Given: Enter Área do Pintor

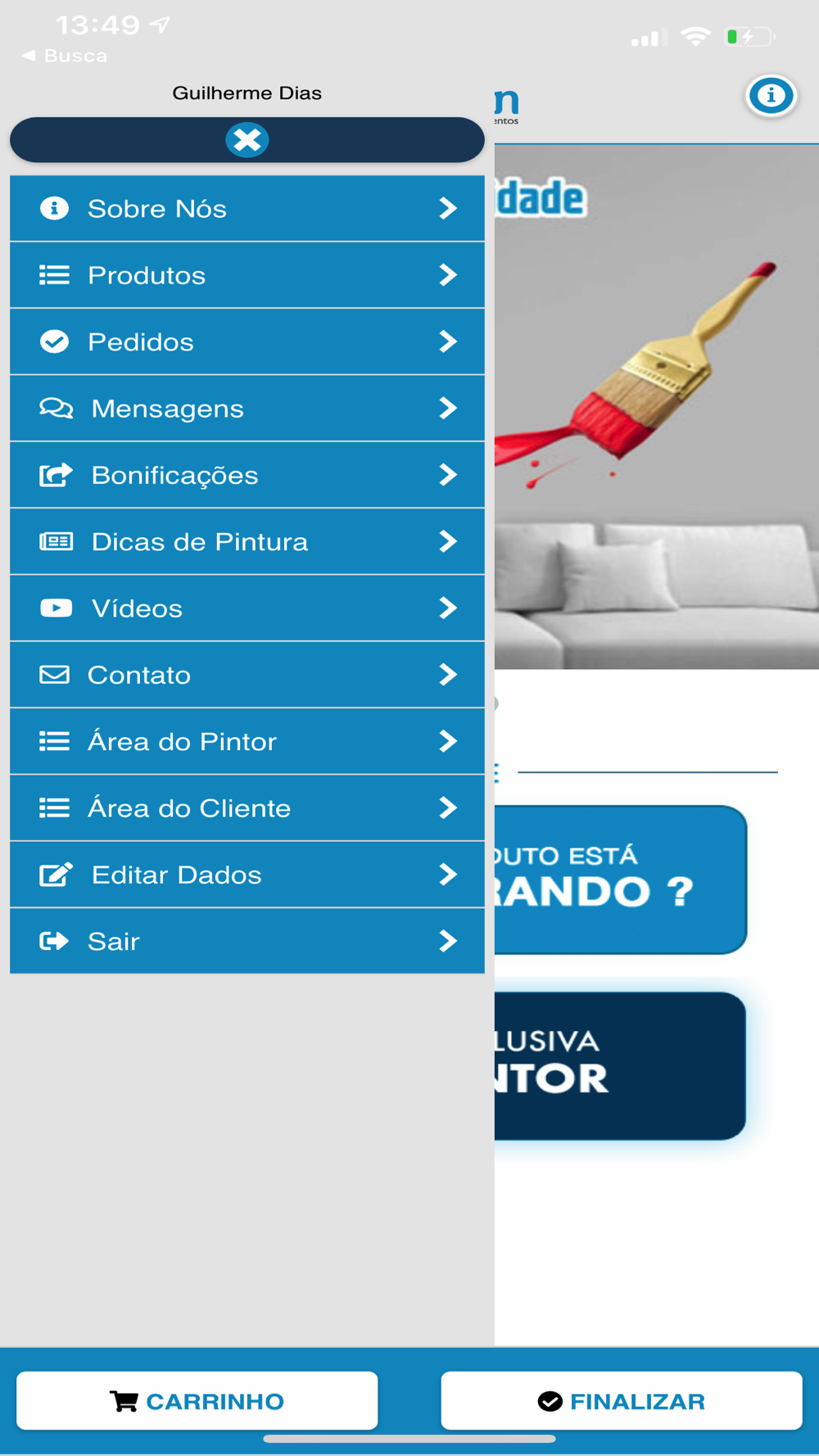Looking at the screenshot, I should (247, 741).
